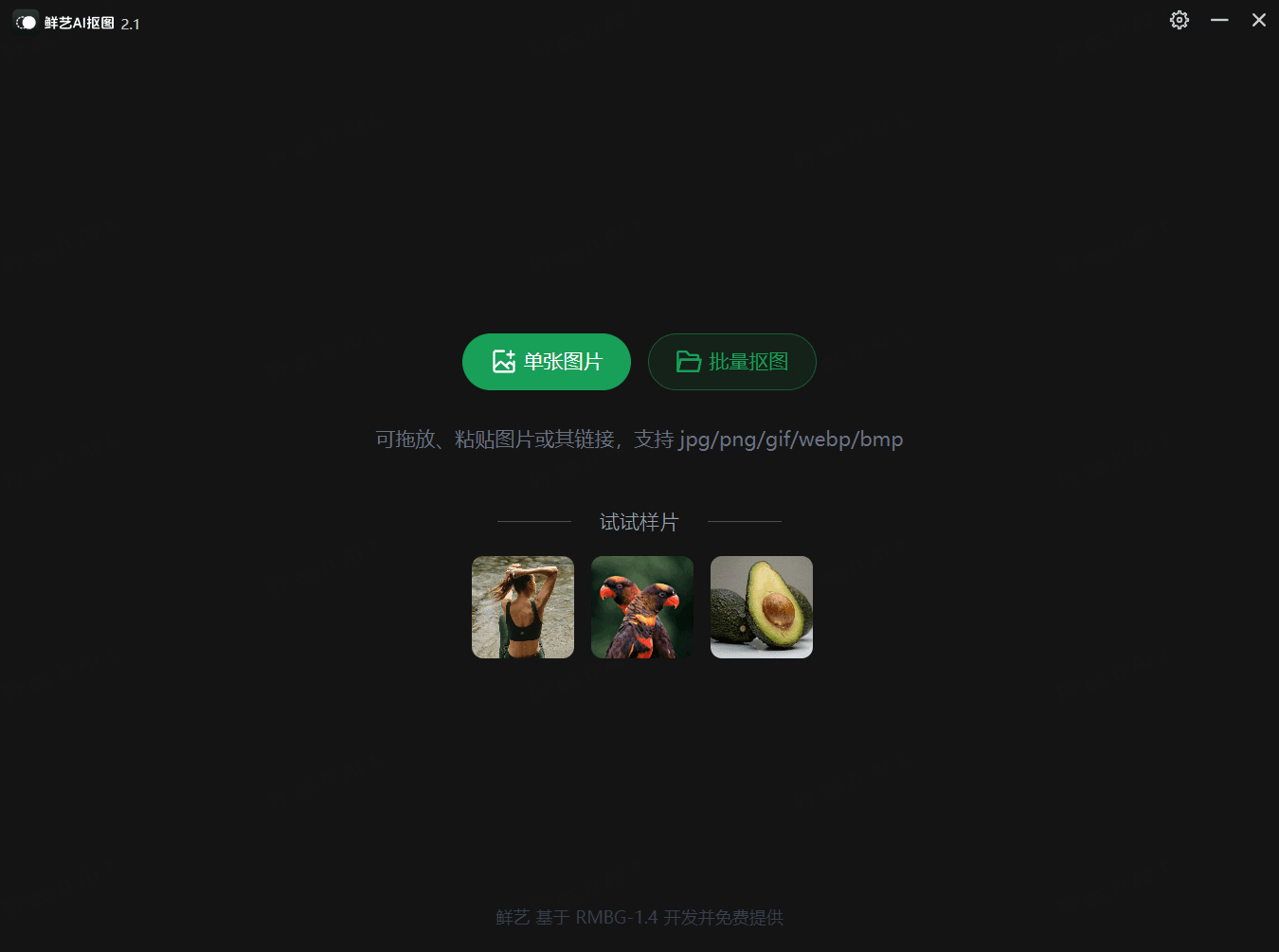Try the avocado sample photo
1279x952 pixels.
click(x=762, y=607)
